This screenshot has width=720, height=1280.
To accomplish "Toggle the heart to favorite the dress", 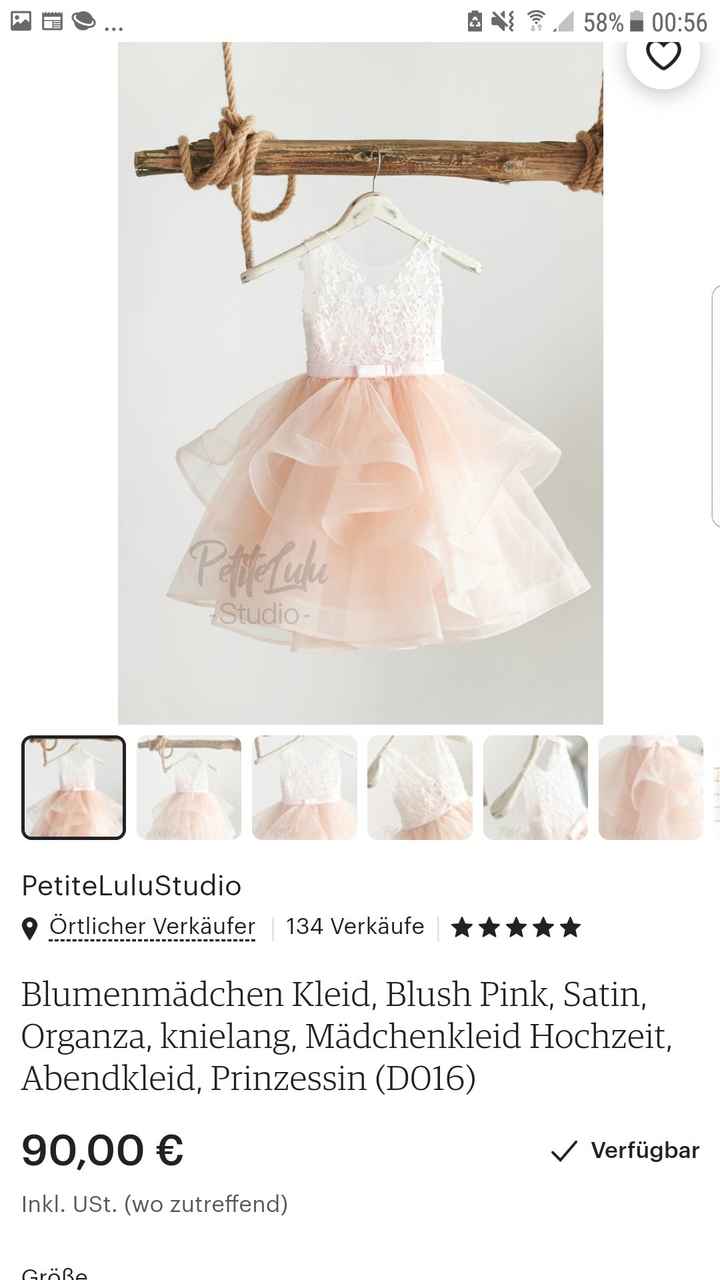I will pyautogui.click(x=662, y=58).
